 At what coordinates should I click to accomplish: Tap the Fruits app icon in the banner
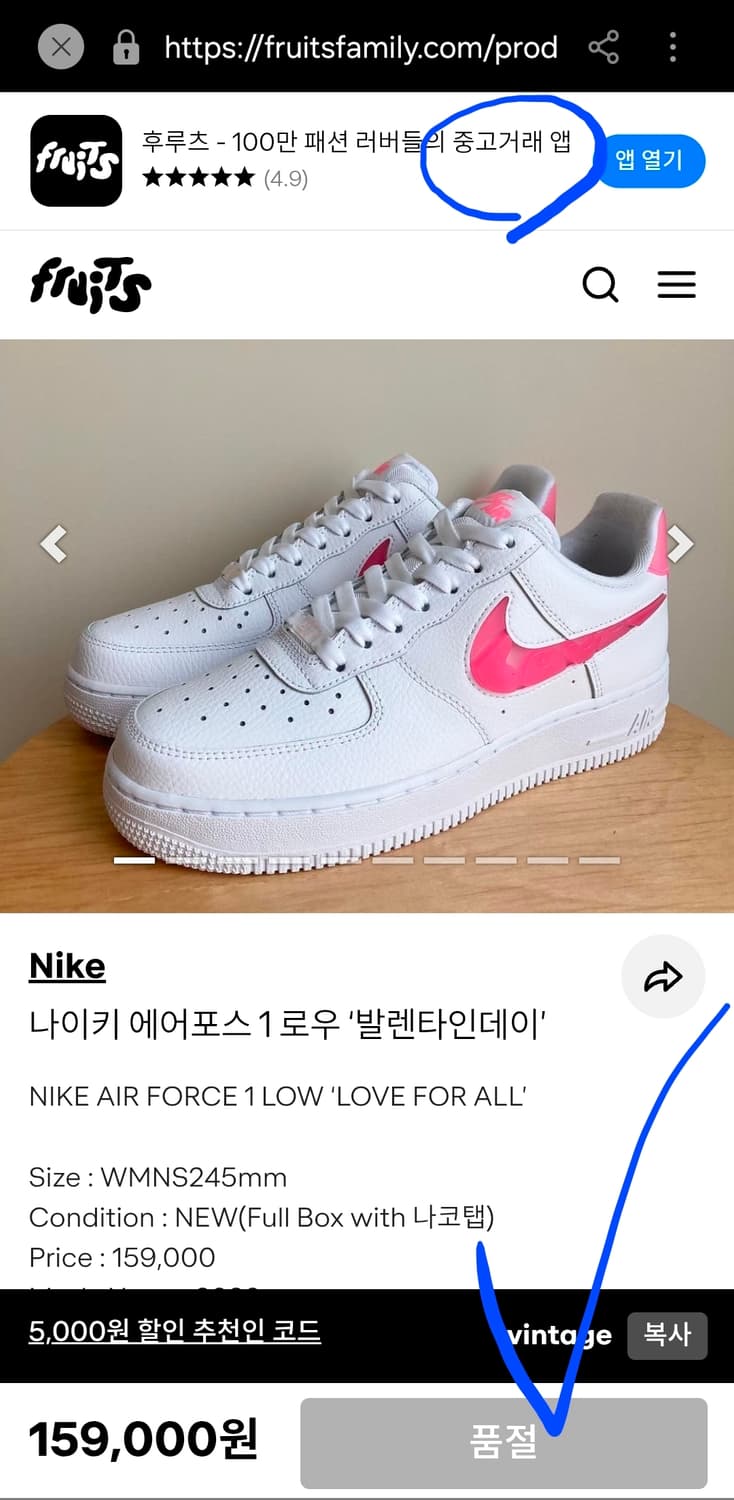pyautogui.click(x=76, y=160)
